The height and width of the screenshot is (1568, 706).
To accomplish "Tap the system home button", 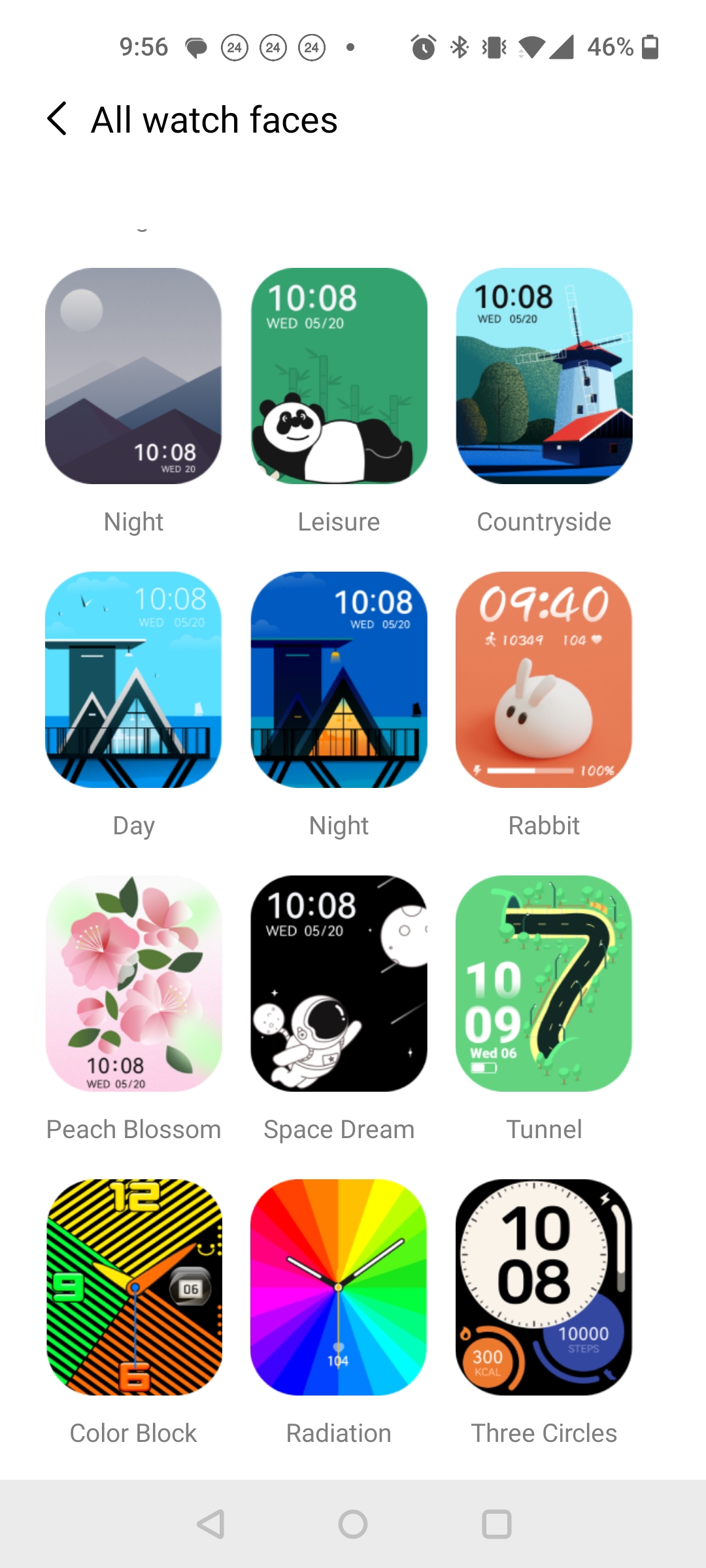I will [353, 1524].
